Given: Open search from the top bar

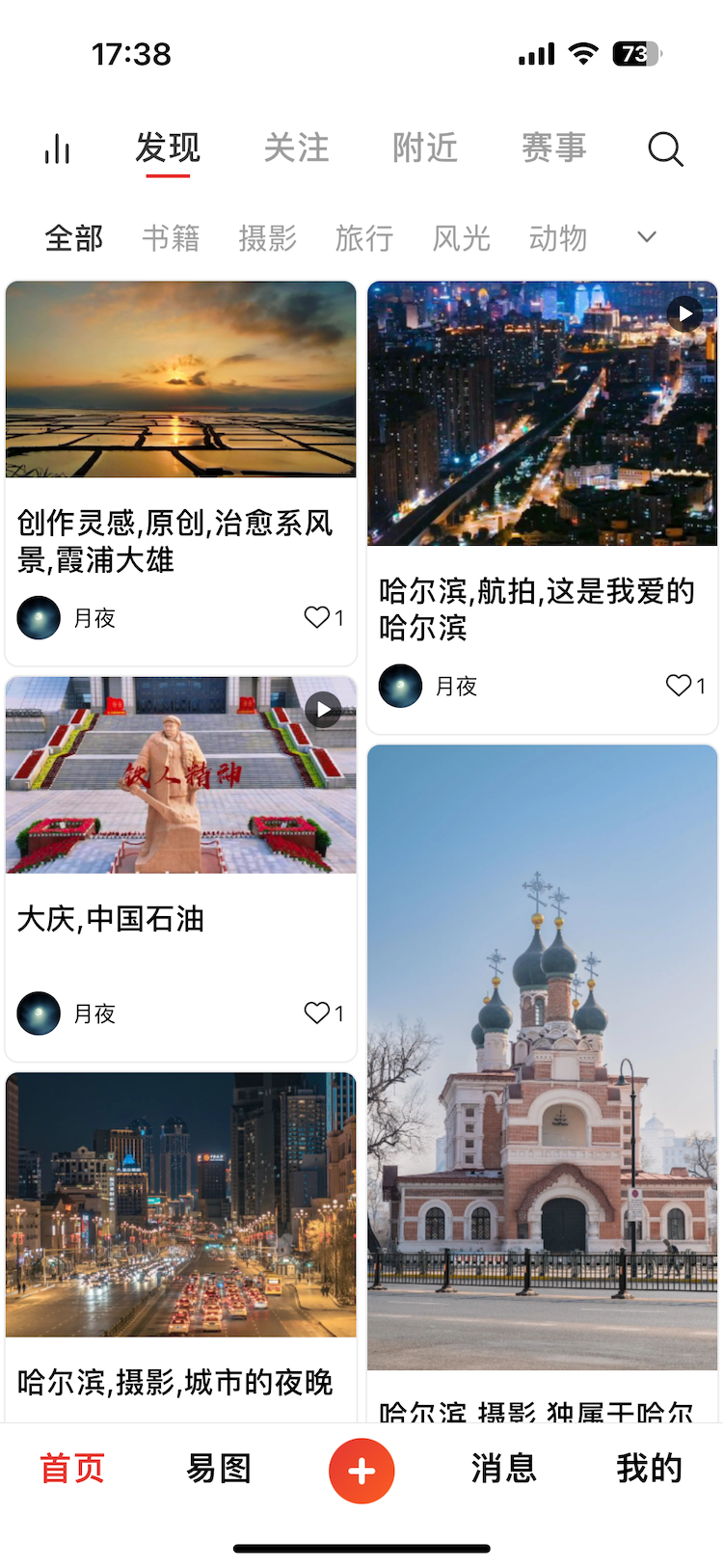Looking at the screenshot, I should pos(665,149).
